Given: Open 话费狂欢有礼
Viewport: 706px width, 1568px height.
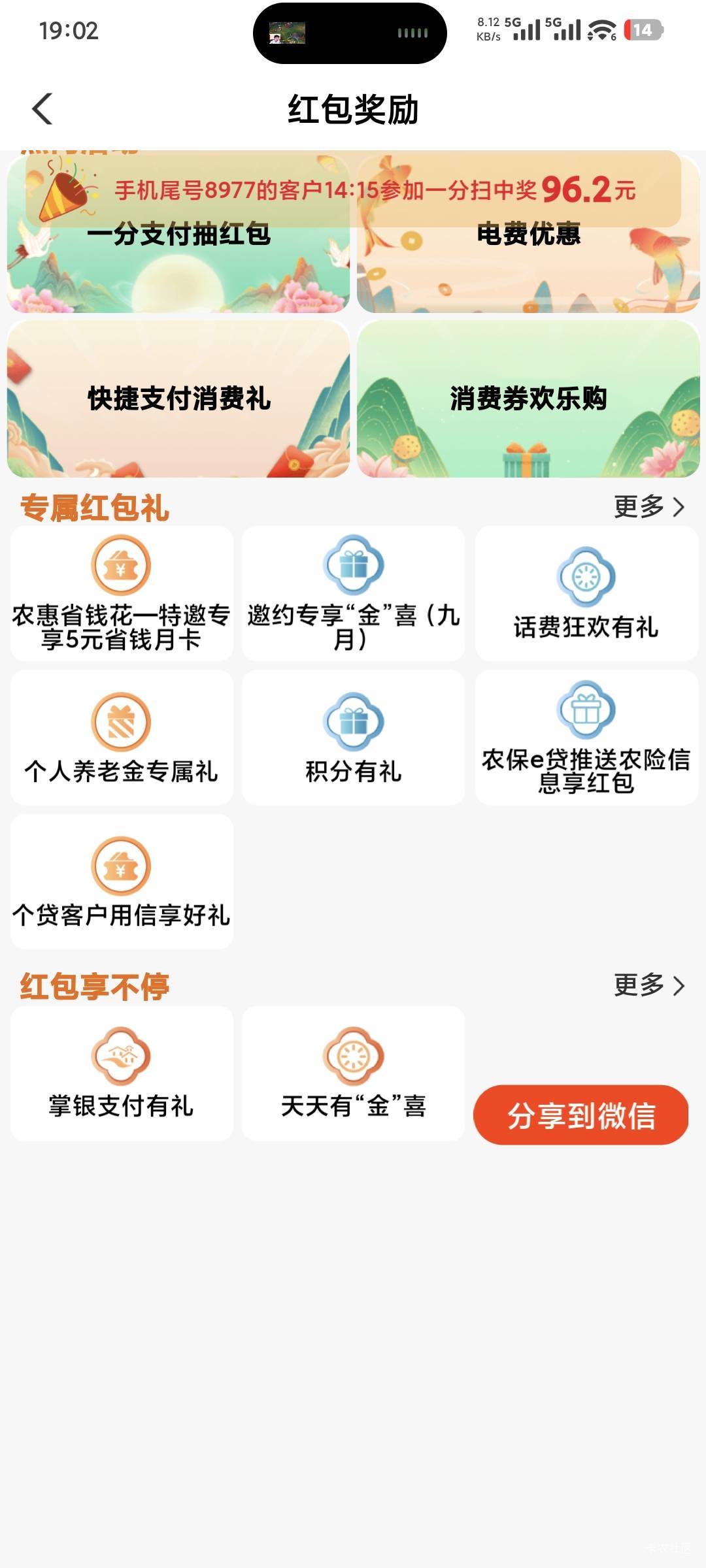Looking at the screenshot, I should pyautogui.click(x=586, y=594).
